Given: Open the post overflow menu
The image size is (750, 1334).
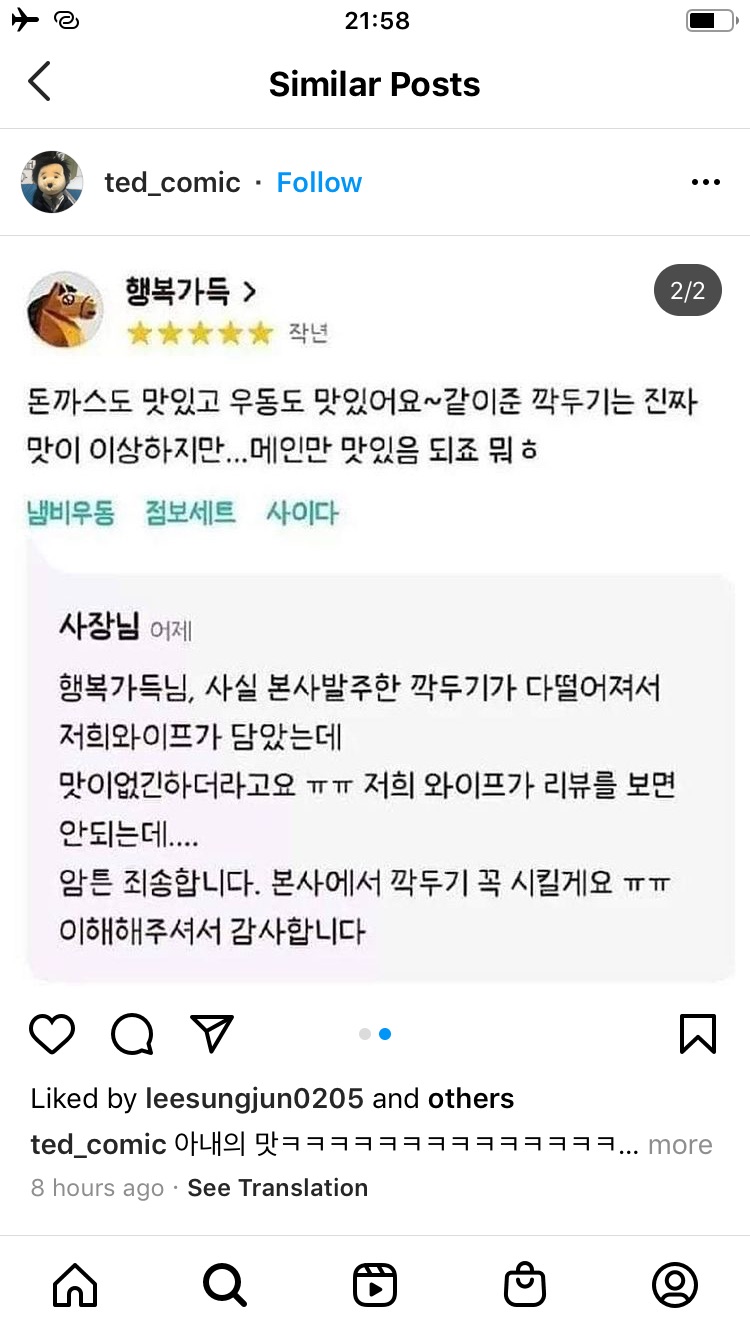Looking at the screenshot, I should 705,182.
